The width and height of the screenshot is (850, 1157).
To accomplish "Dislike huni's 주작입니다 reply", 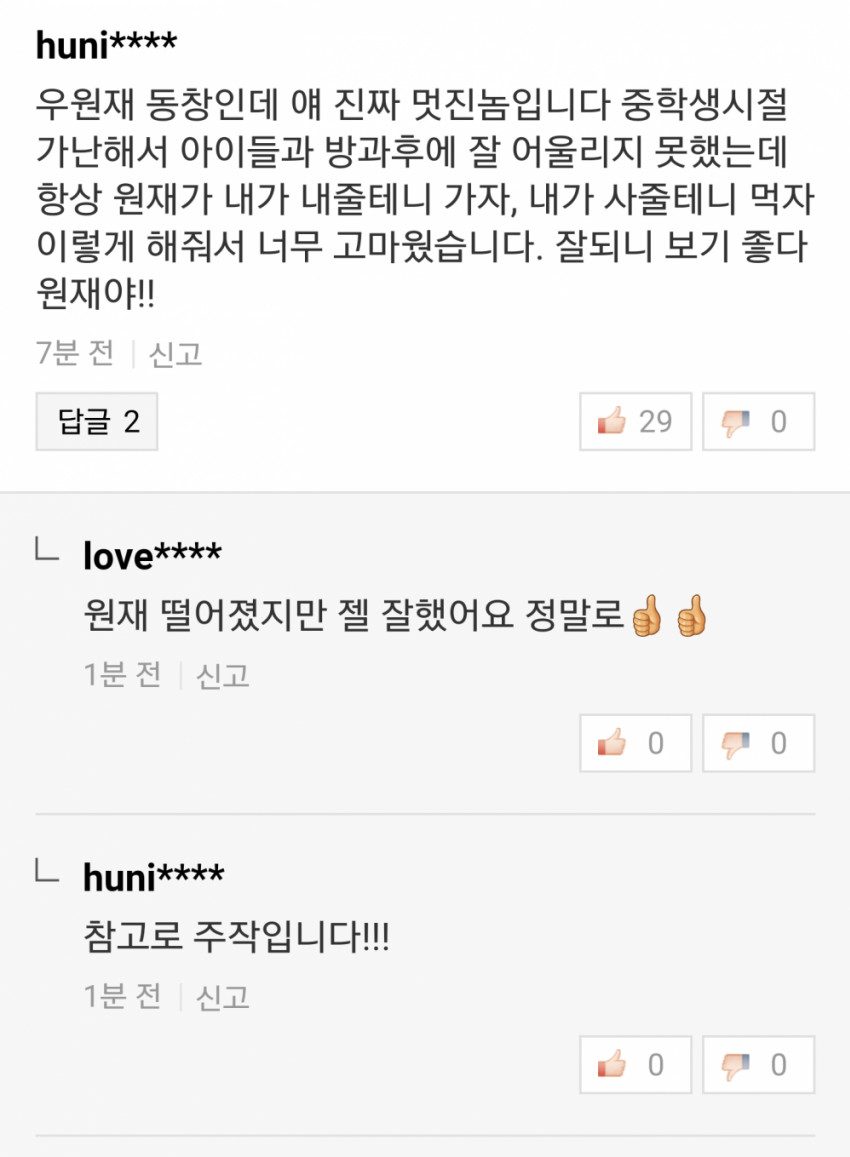I will coord(758,1065).
